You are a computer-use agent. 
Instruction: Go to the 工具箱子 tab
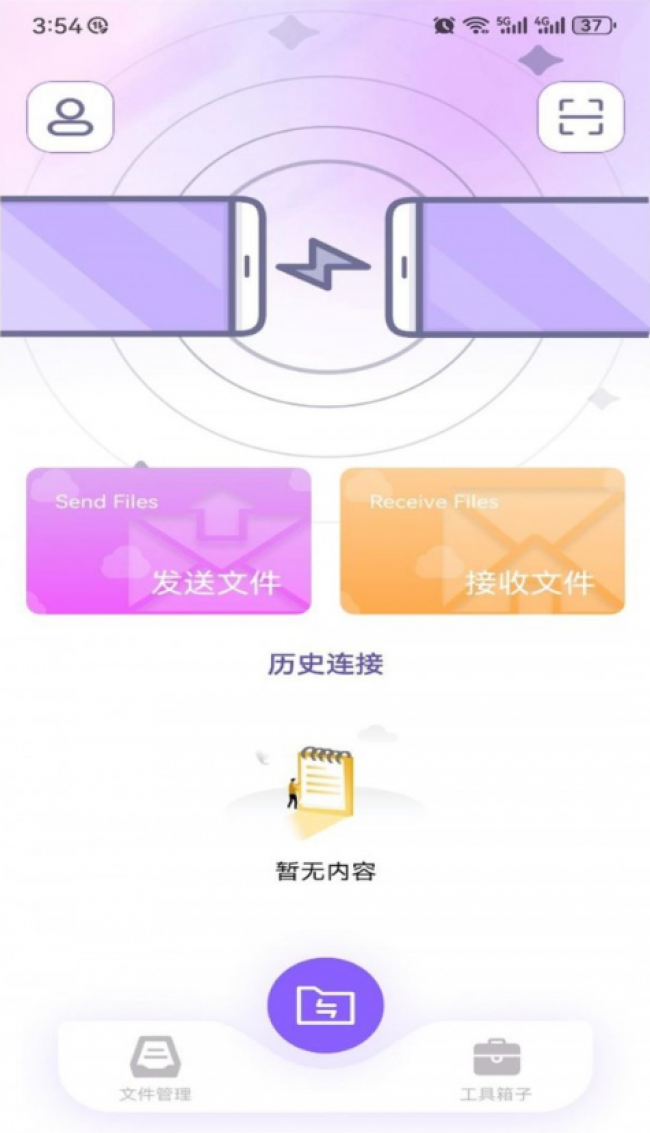coord(496,1069)
